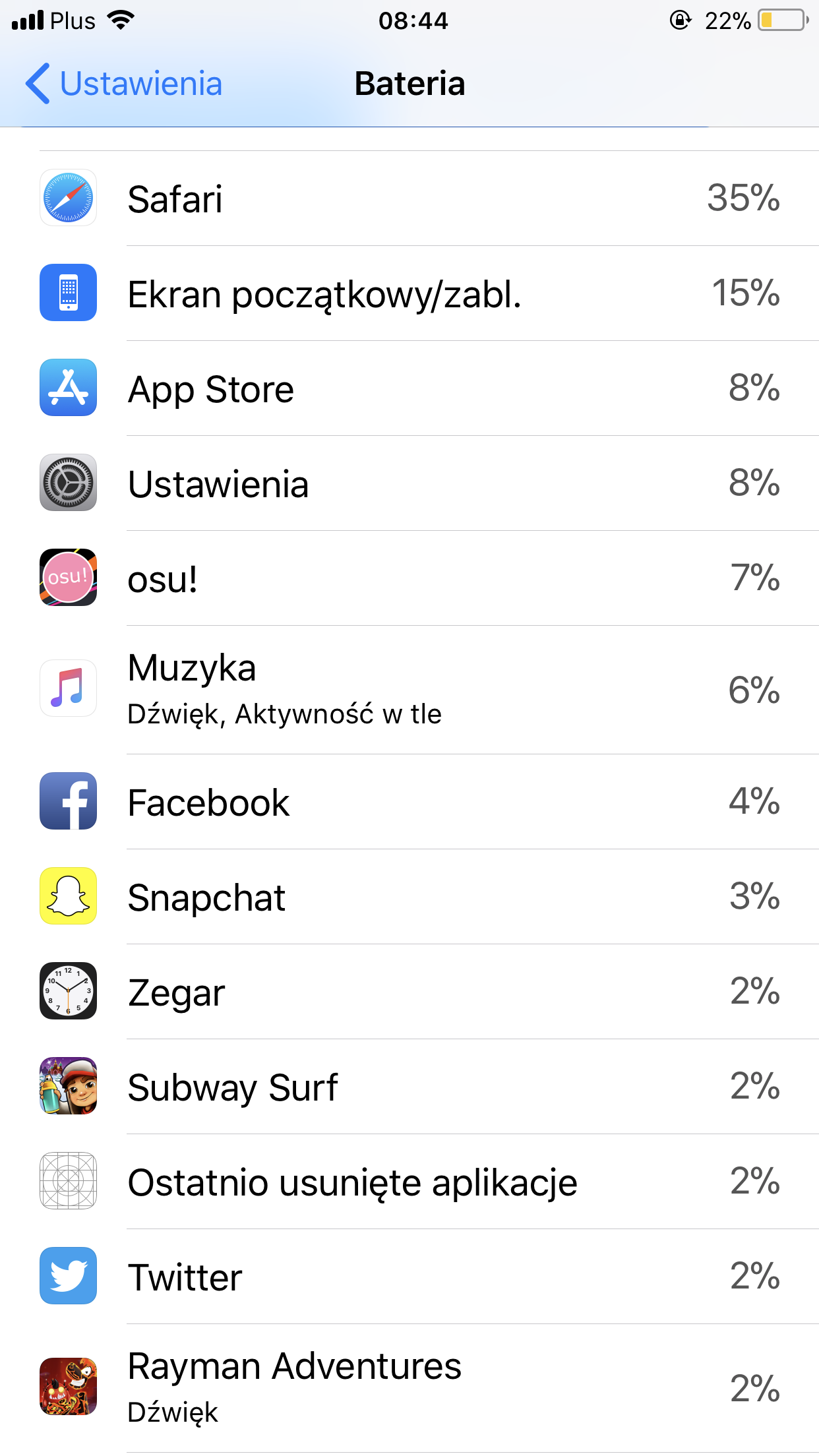Select the Ustawienia 8% row

coord(409,483)
